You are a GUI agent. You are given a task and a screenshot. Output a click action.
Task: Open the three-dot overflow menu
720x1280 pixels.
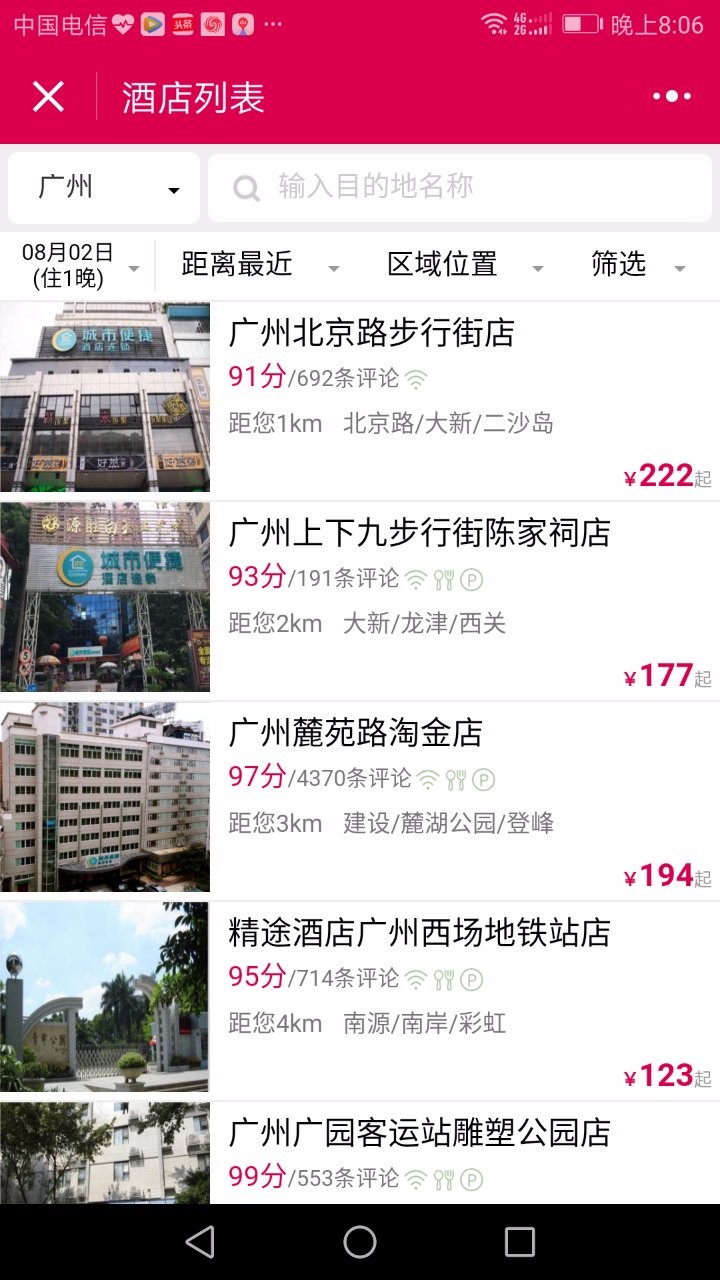tap(671, 97)
